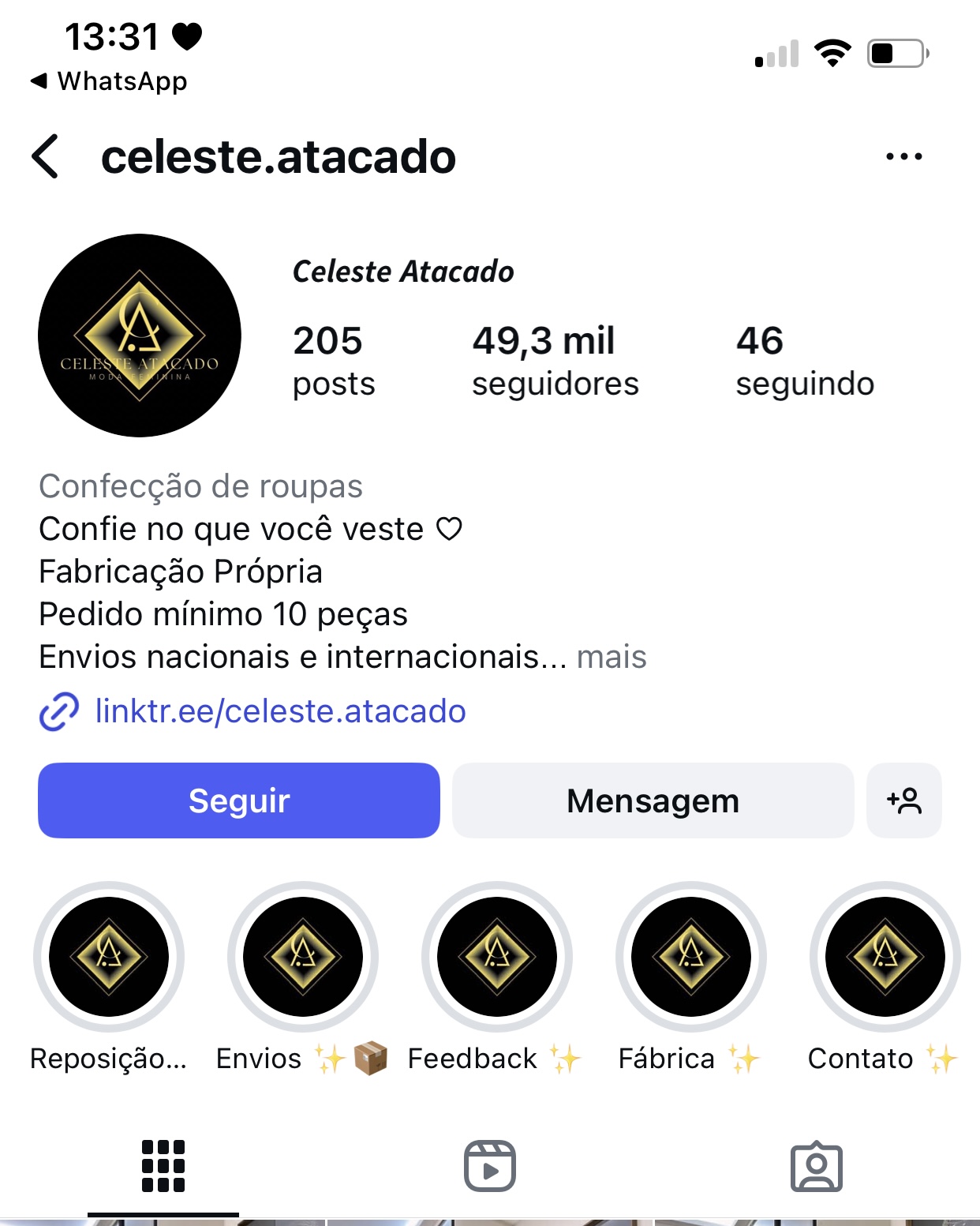Screen dimensions: 980x1226
Task: Open the 205 posts list
Action: coord(333,360)
